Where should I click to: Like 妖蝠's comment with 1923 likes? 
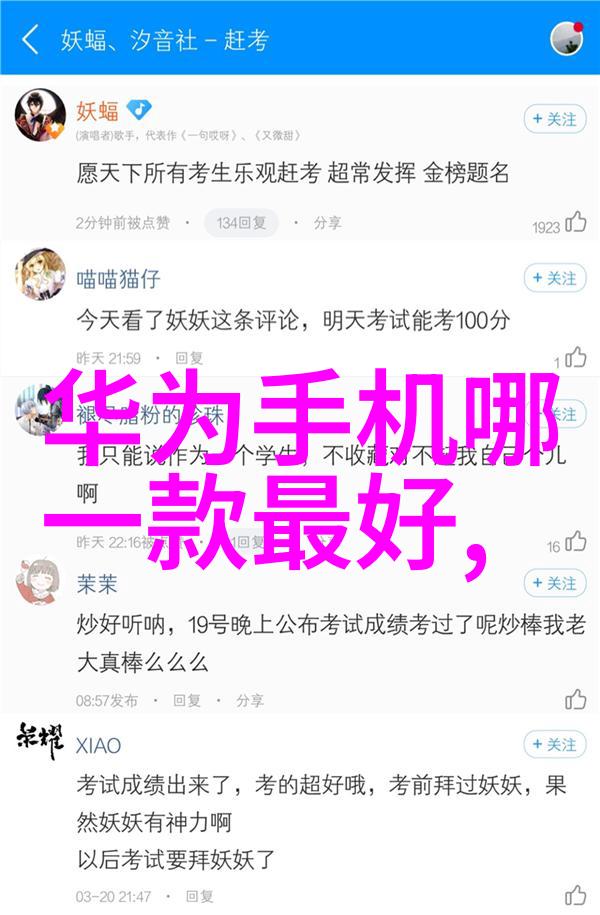pos(576,223)
